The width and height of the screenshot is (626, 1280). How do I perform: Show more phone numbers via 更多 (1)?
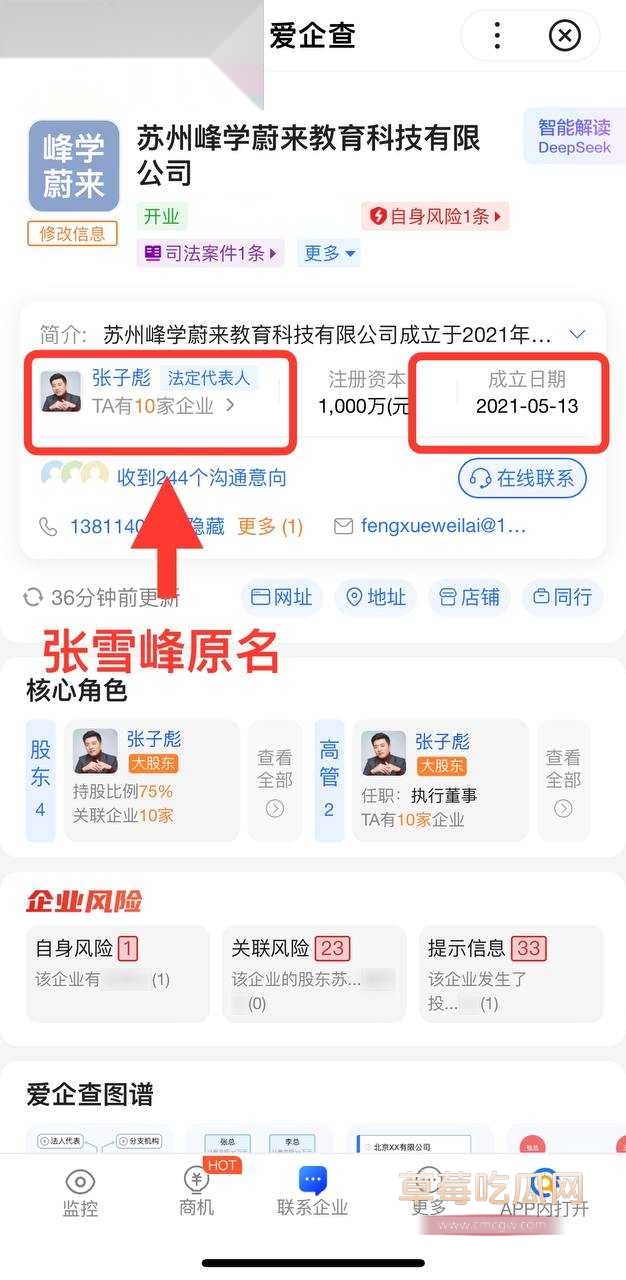click(269, 526)
